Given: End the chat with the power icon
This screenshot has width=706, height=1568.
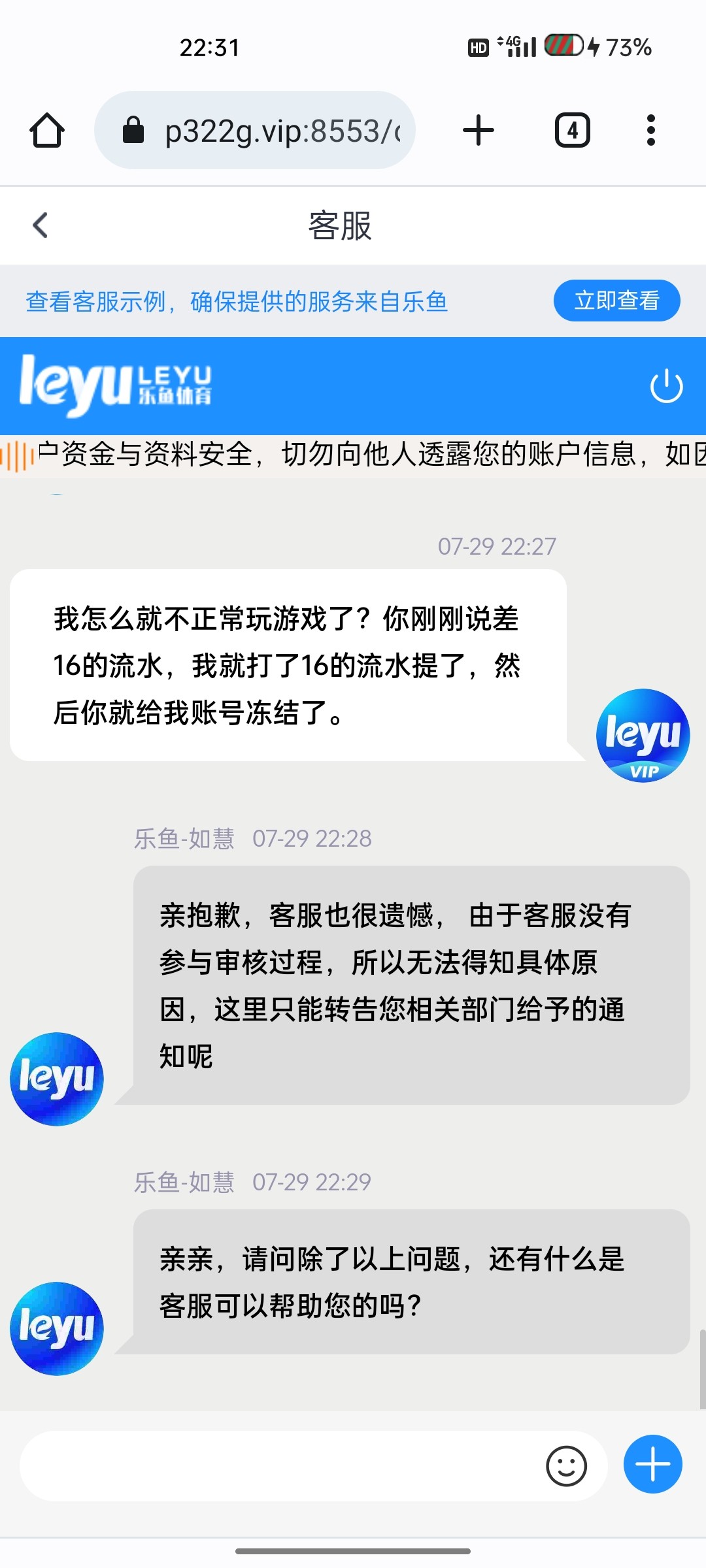Looking at the screenshot, I should pos(666,386).
